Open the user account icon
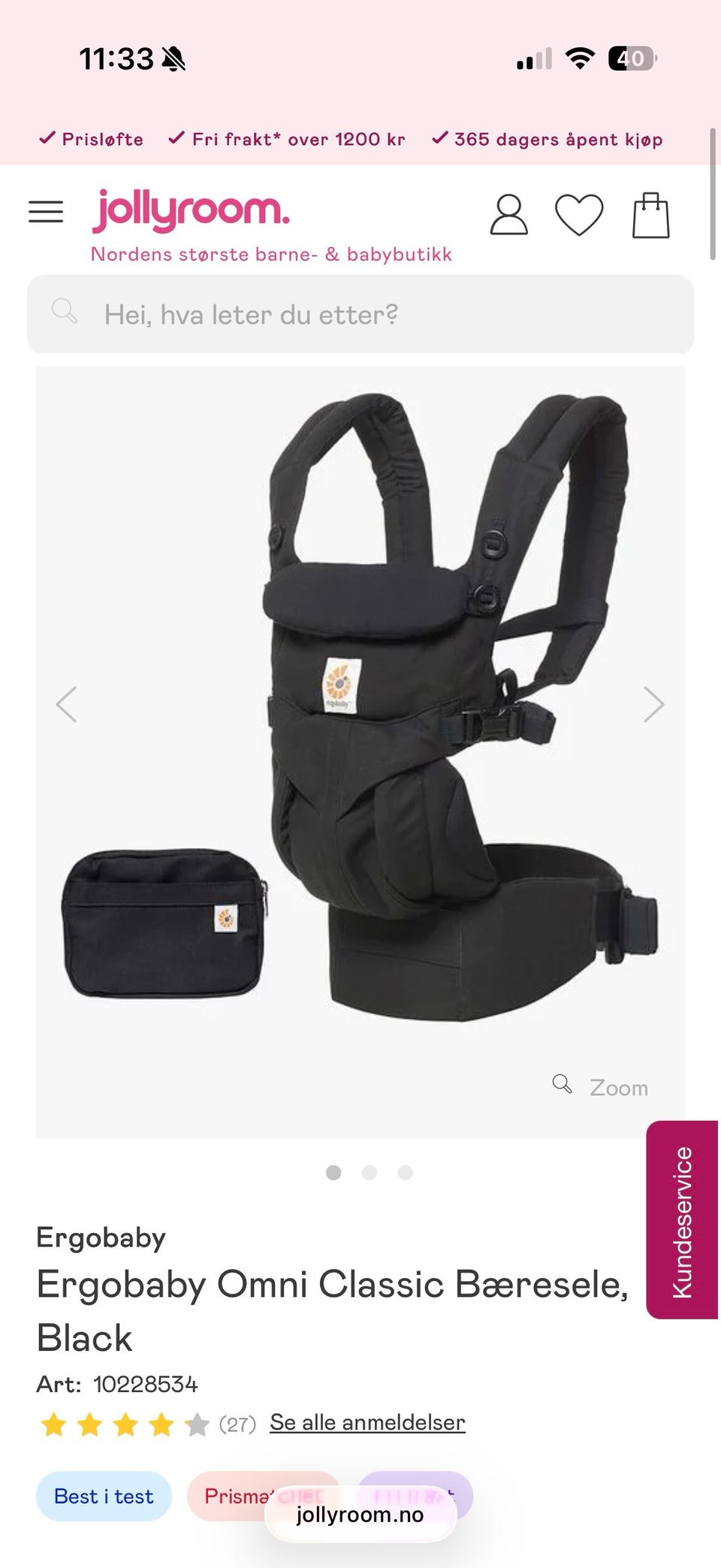This screenshot has width=721, height=1568. click(x=508, y=215)
